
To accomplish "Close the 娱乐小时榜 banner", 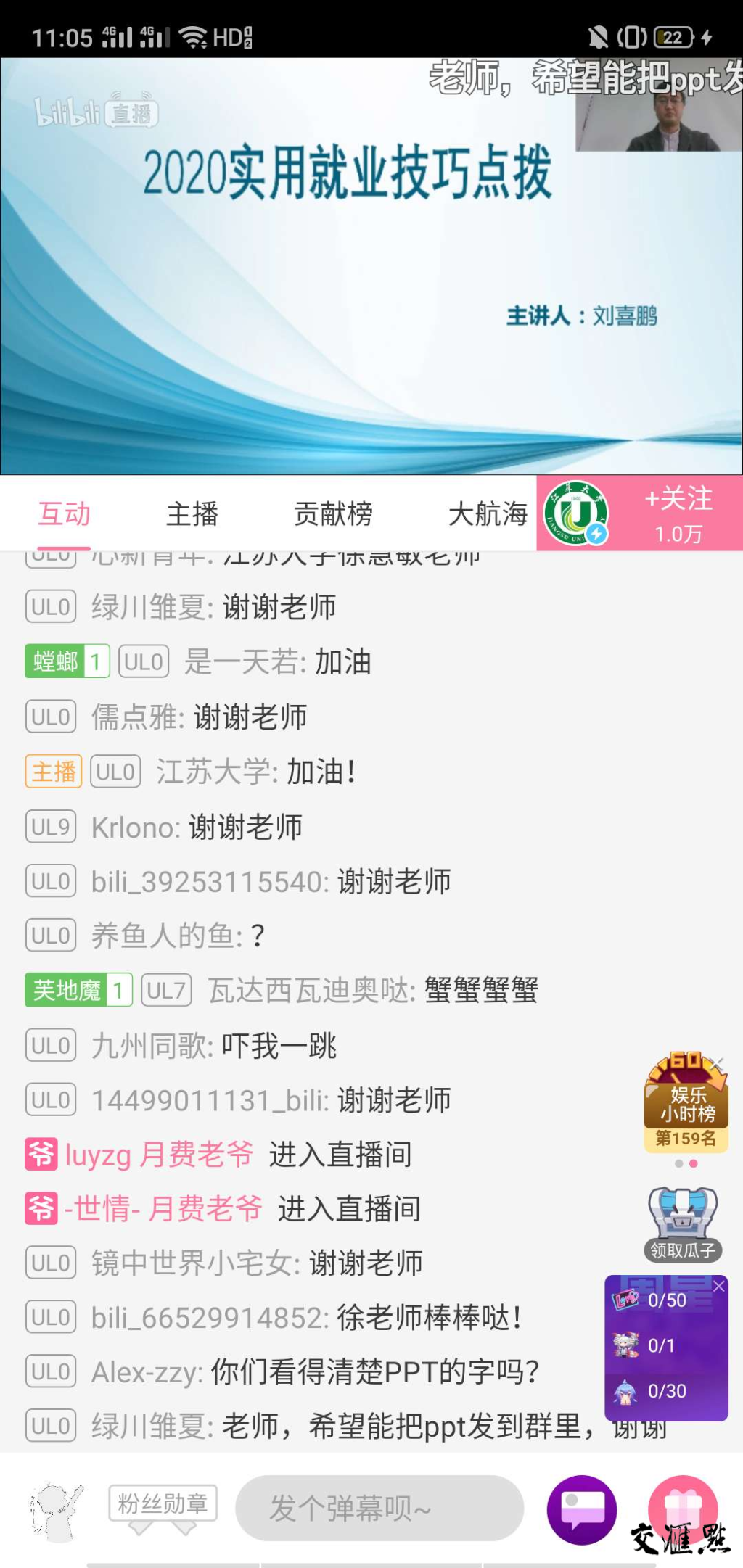I will click(718, 1062).
